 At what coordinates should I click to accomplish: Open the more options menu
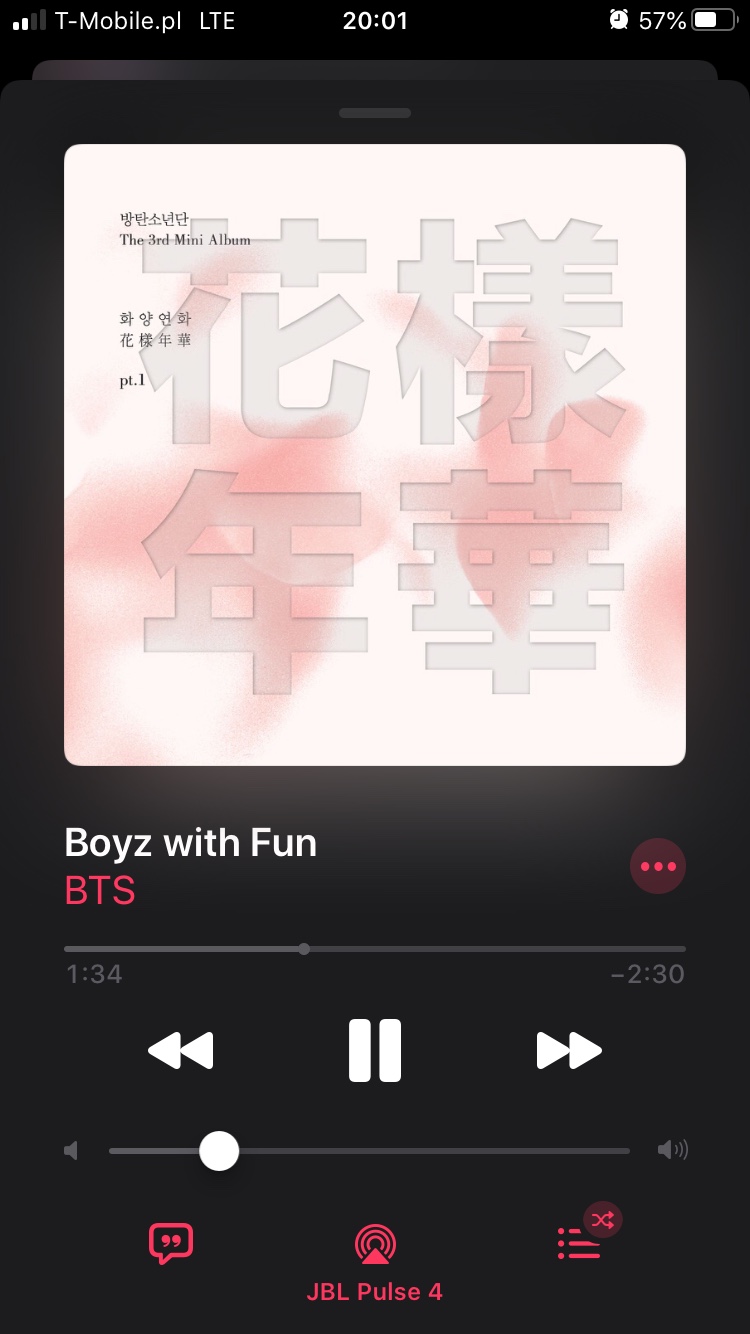coord(658,866)
